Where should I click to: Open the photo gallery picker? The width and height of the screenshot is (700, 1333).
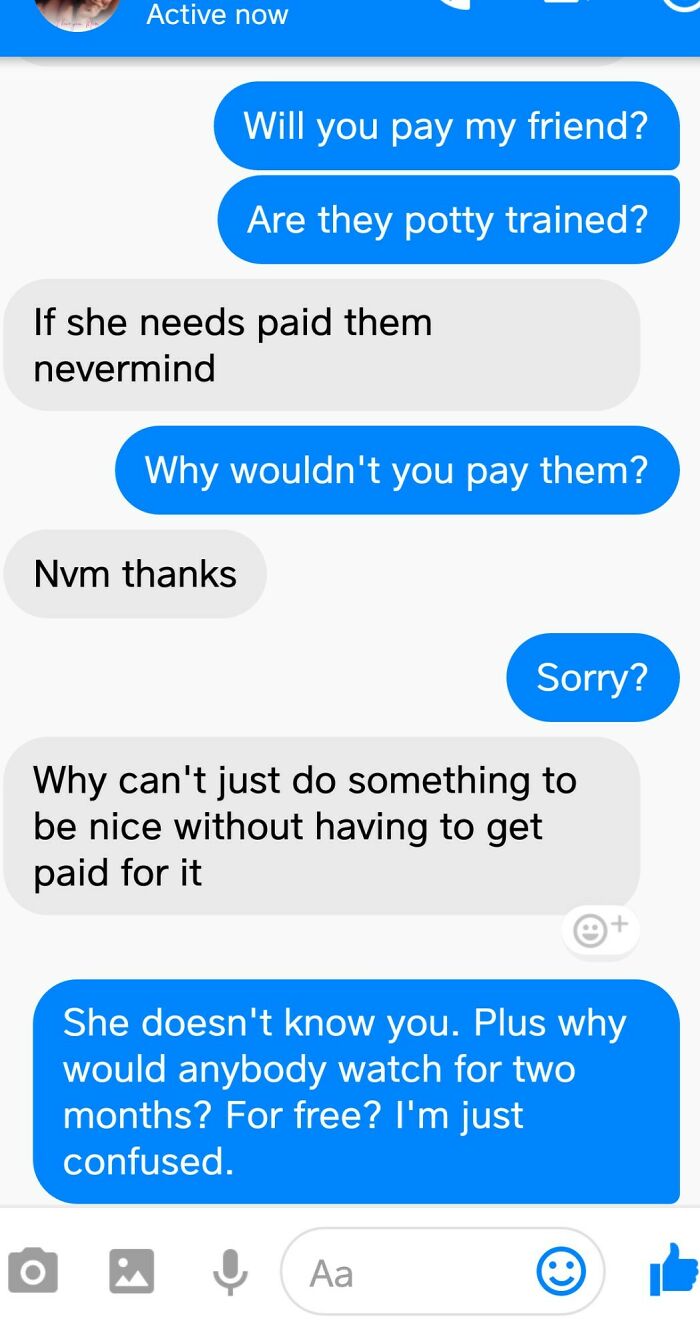click(x=132, y=1272)
